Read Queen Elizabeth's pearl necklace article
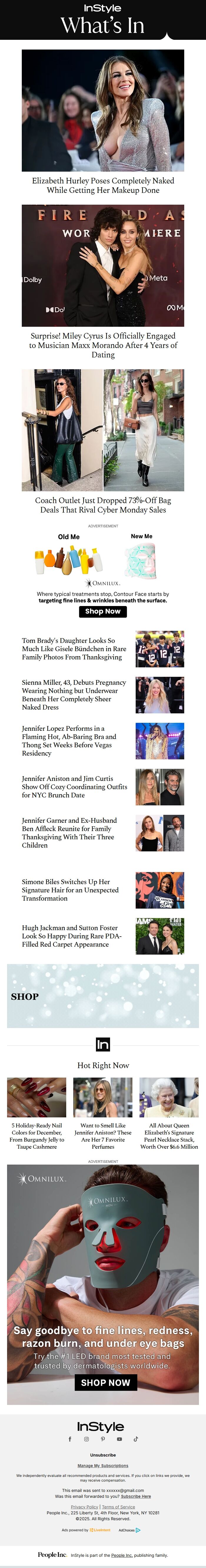The width and height of the screenshot is (206, 1568). pyautogui.click(x=169, y=1136)
